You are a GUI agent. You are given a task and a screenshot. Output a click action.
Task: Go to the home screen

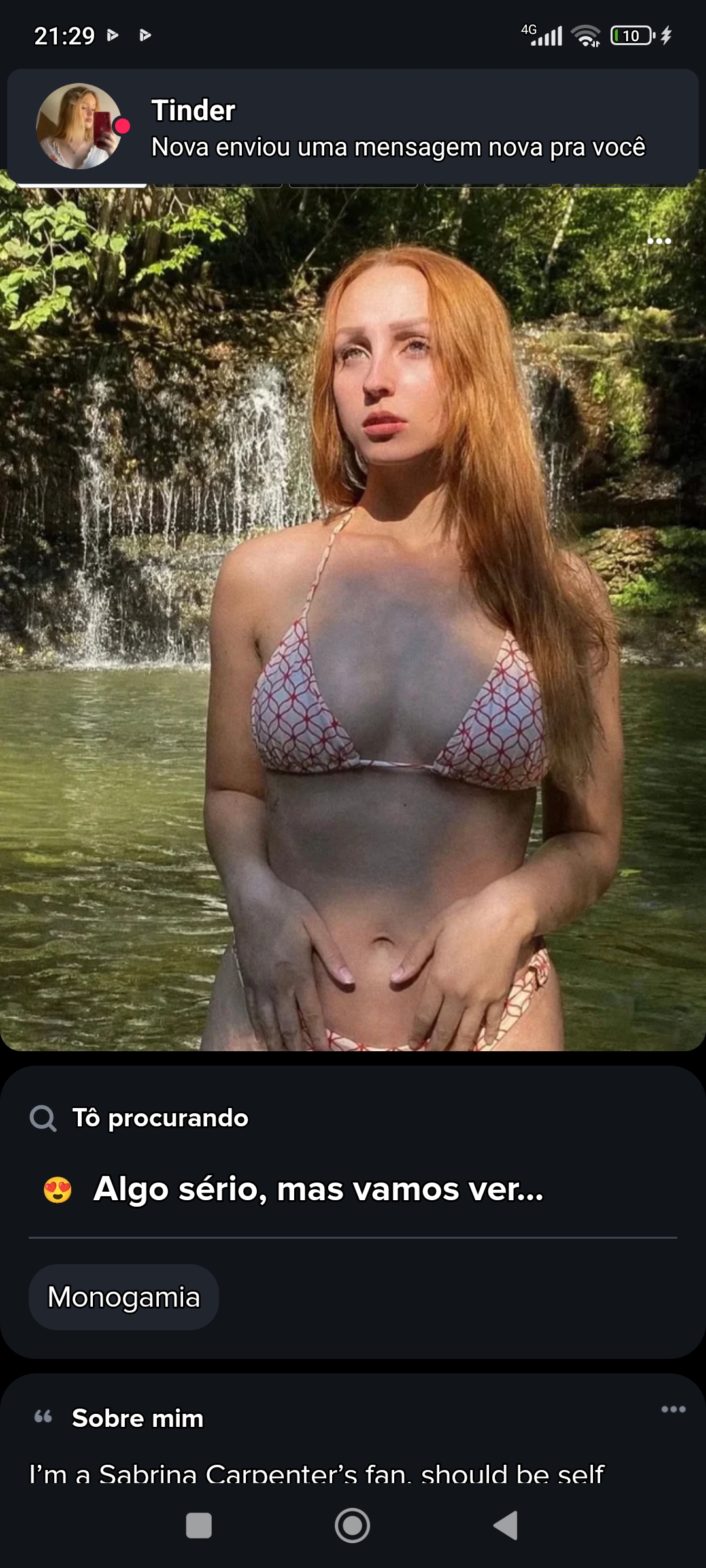point(352,1526)
